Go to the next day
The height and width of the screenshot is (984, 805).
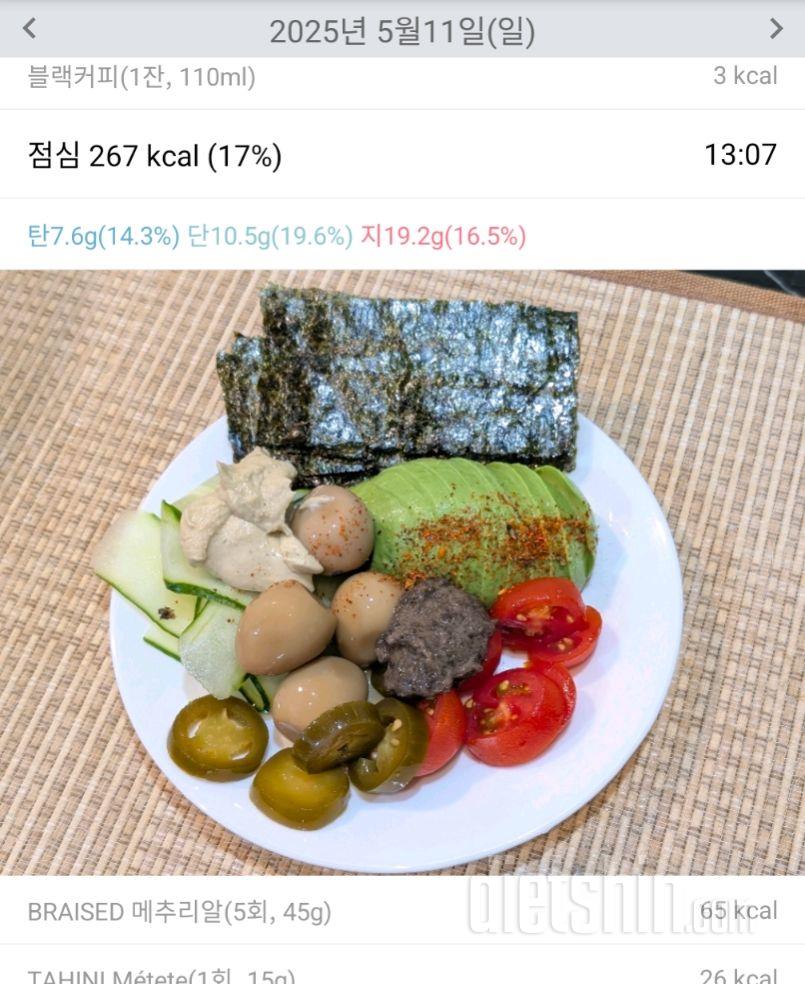pos(775,29)
